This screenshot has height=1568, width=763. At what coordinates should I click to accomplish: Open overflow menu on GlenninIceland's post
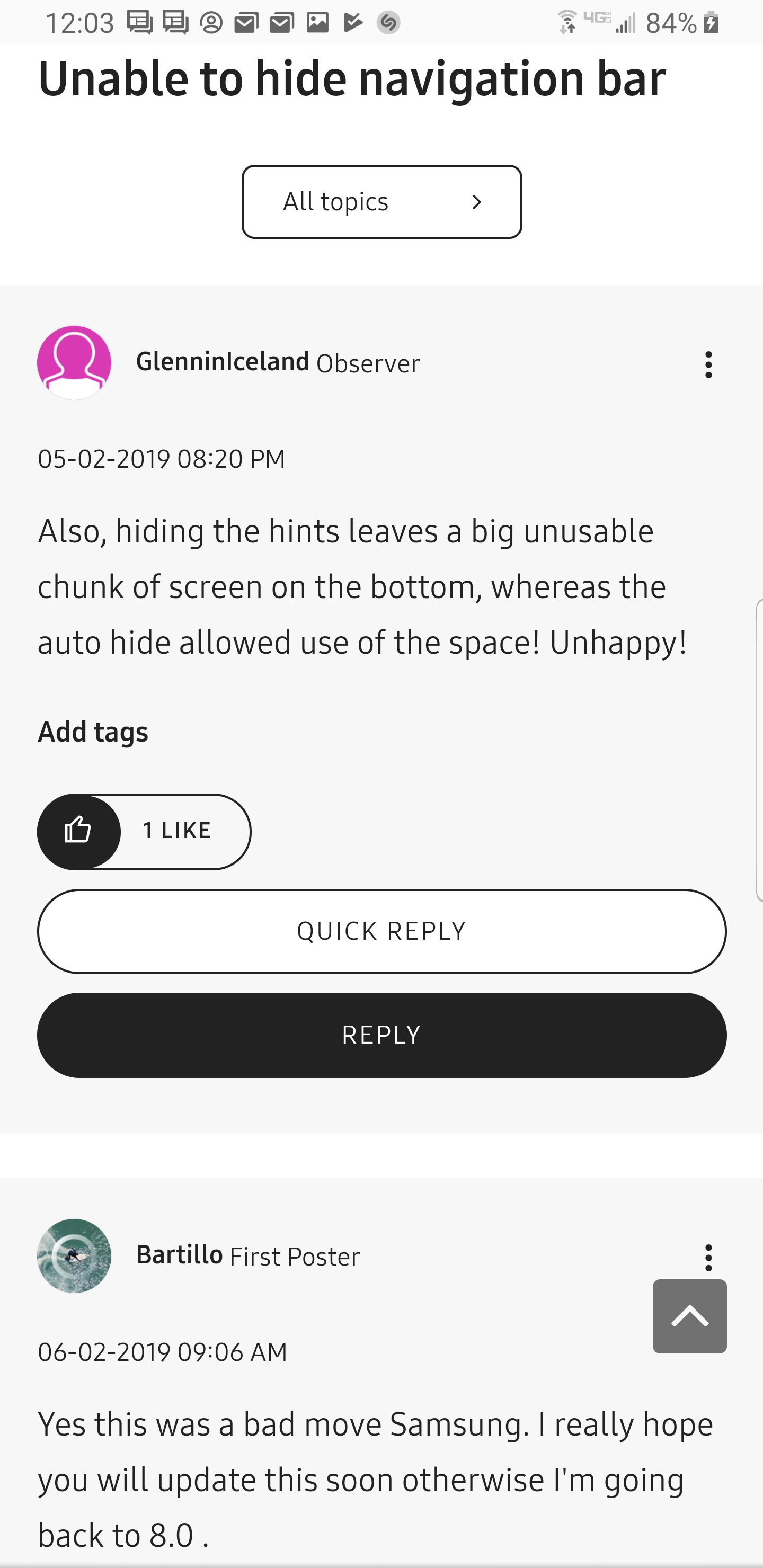tap(708, 364)
